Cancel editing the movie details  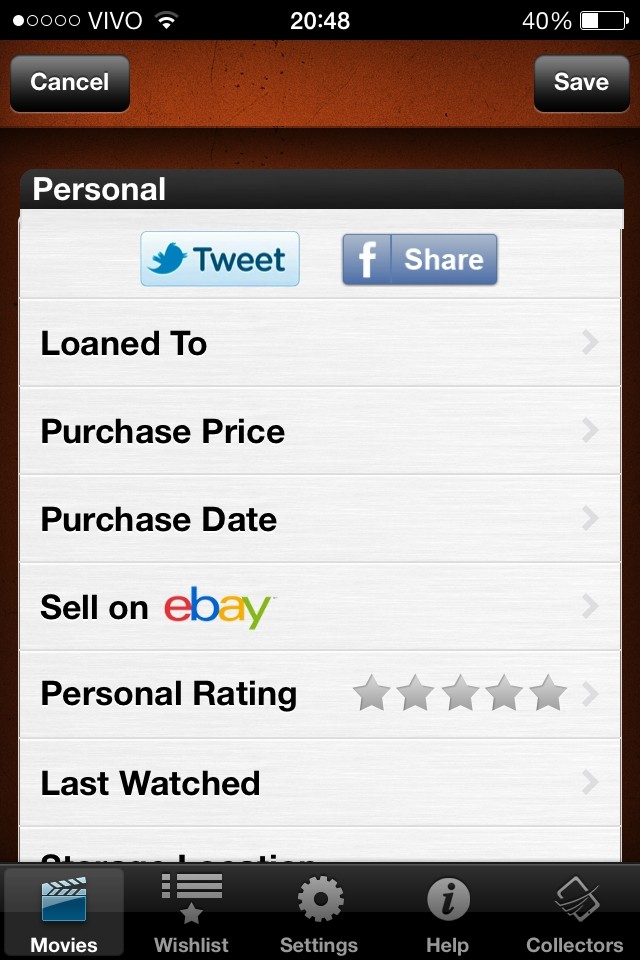tap(69, 82)
